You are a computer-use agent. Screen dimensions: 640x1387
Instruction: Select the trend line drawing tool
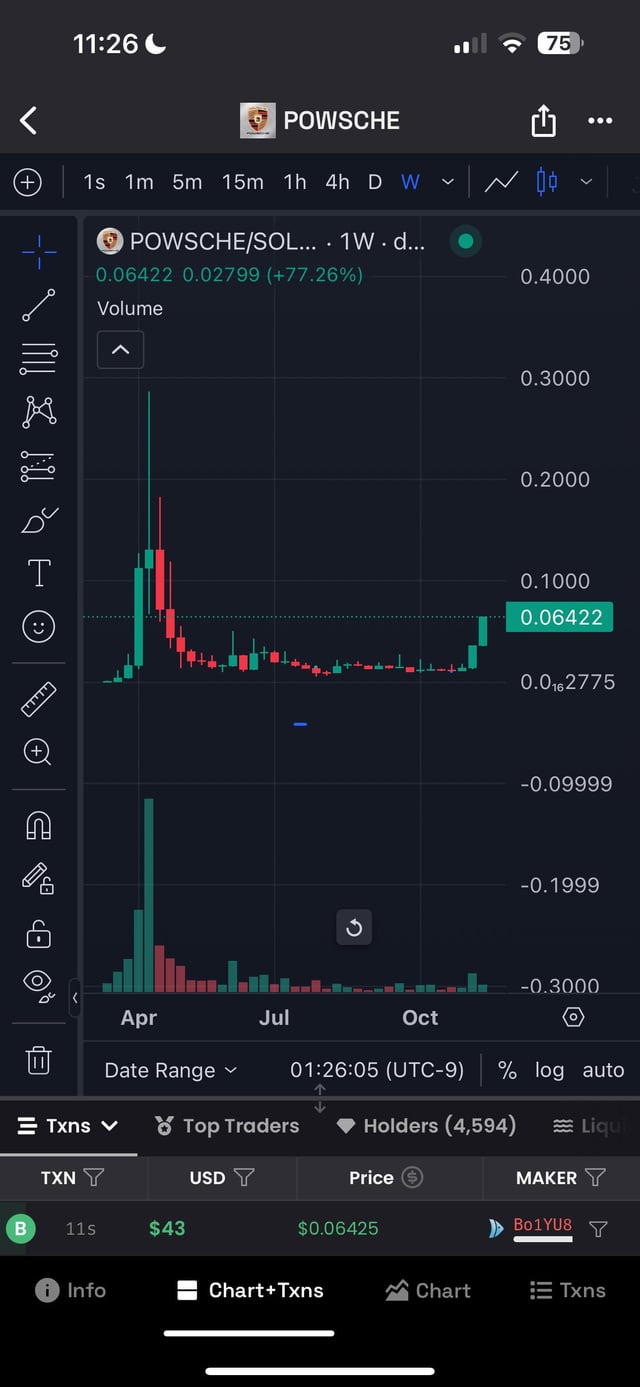(x=39, y=305)
